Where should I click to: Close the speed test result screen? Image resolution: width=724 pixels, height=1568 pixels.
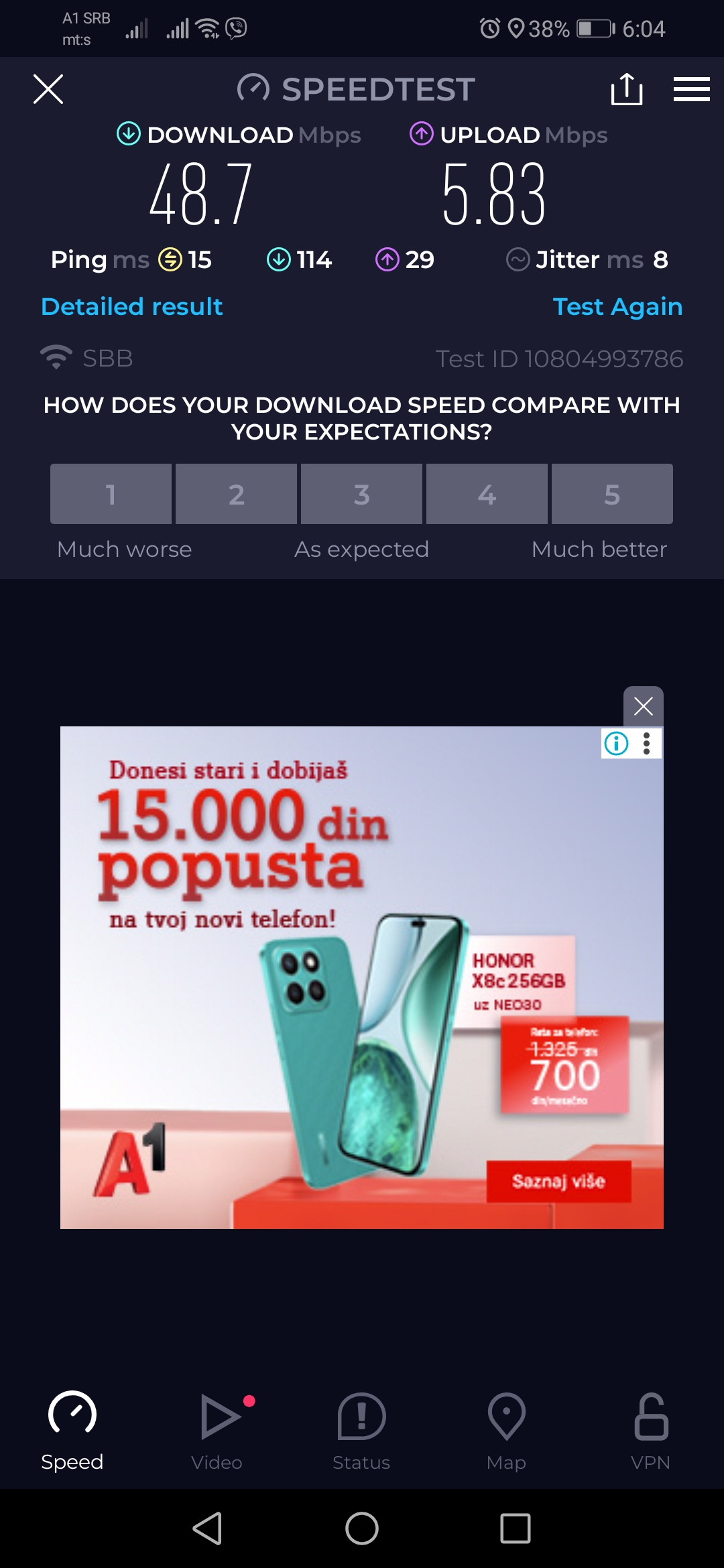point(48,89)
